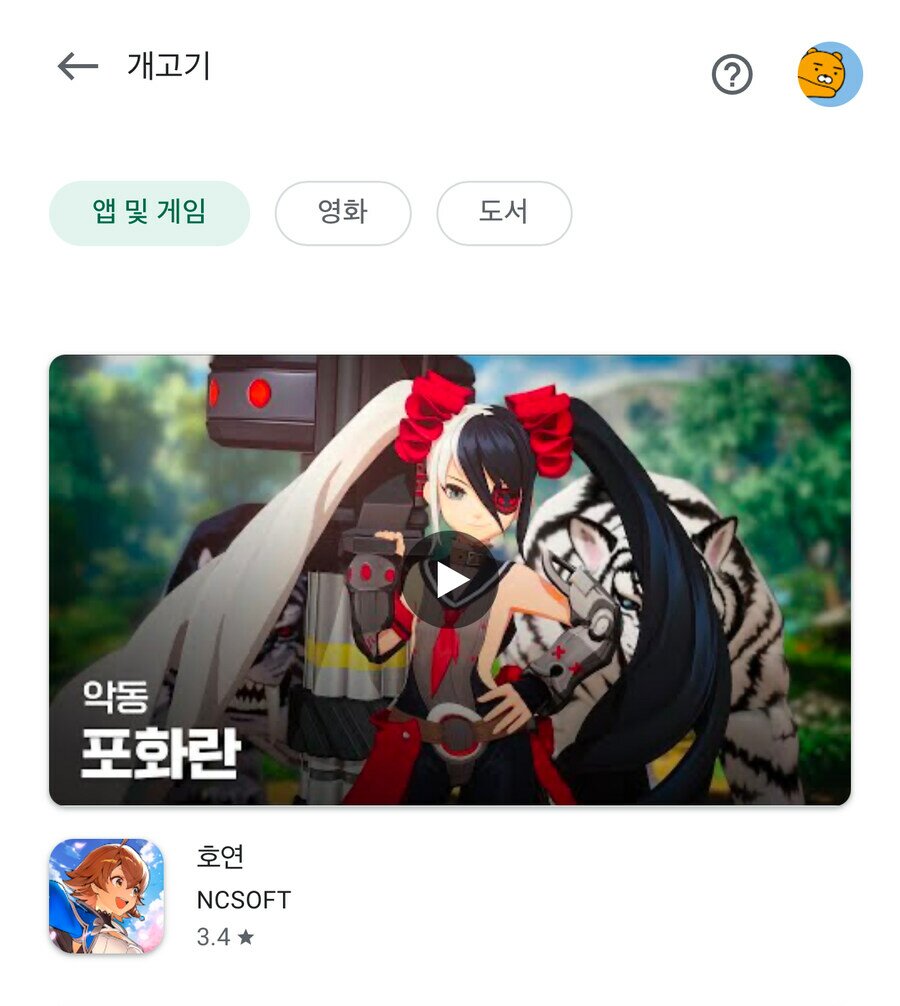This screenshot has height=1006, width=900.
Task: Open the account profile avatar
Action: [x=829, y=75]
